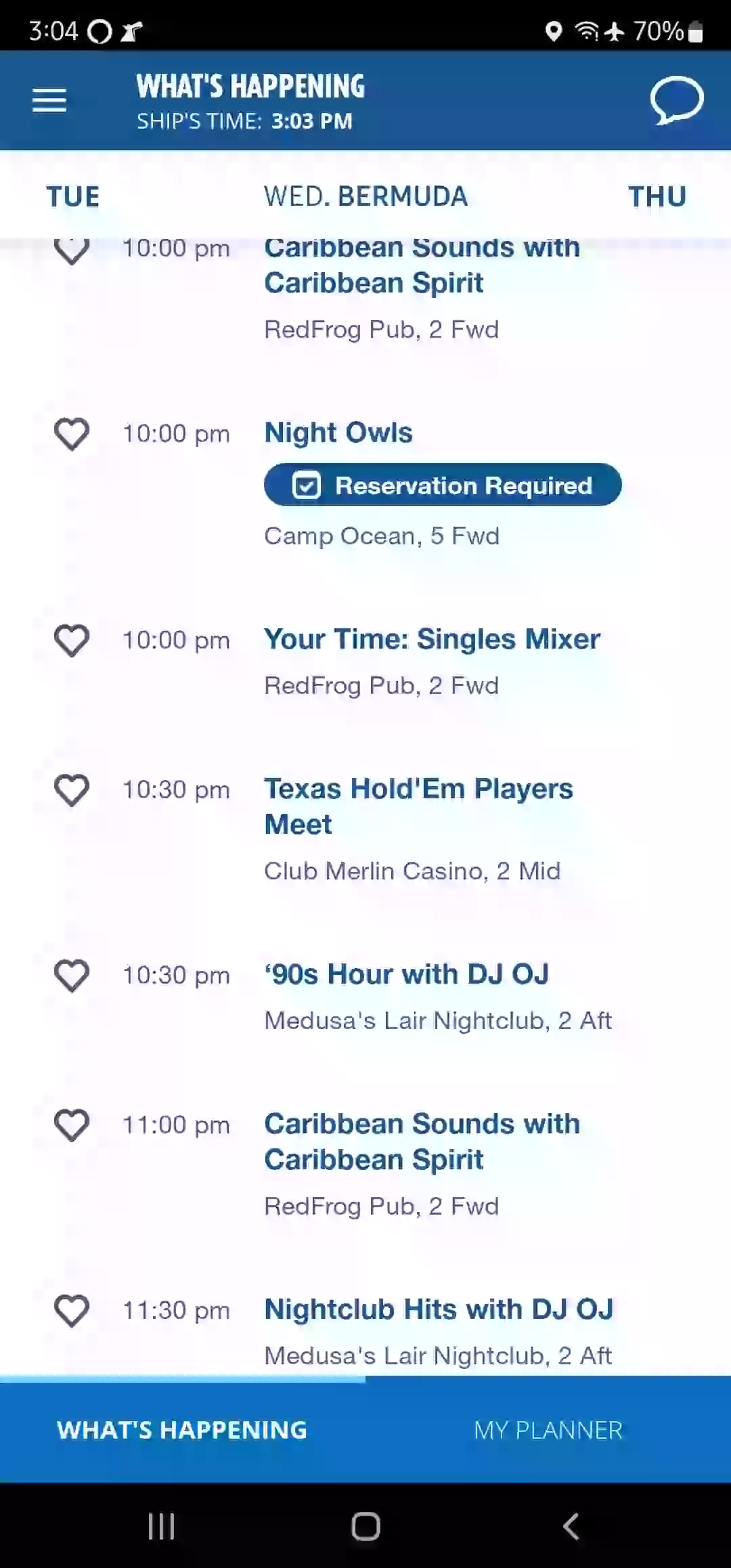Open the Night Owls event details

tap(338, 433)
